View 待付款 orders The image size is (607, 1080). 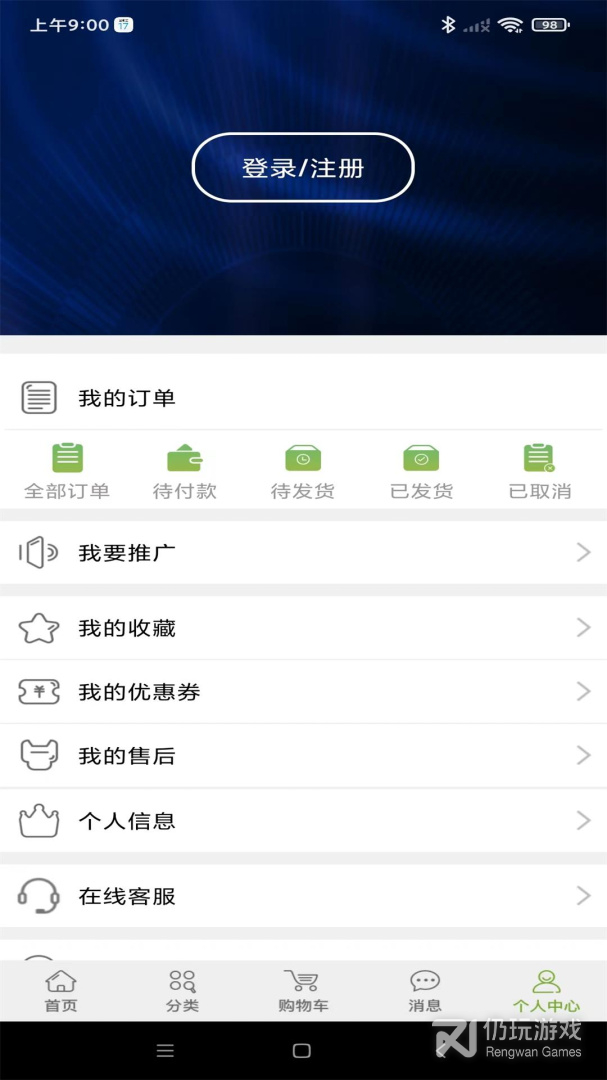tap(185, 471)
